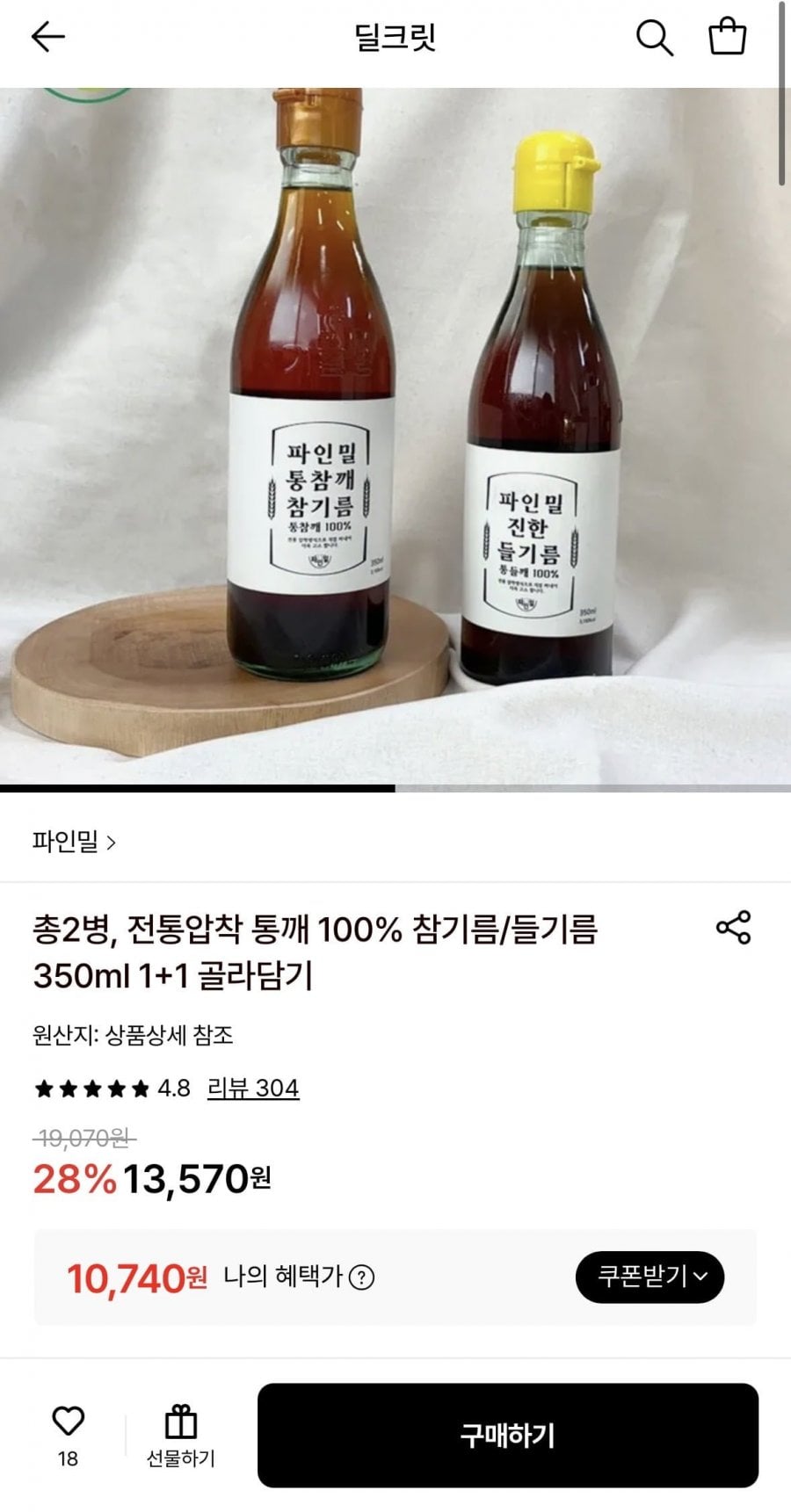This screenshot has height=1512, width=791.
Task: Share this sesame oil product
Action: point(734,928)
